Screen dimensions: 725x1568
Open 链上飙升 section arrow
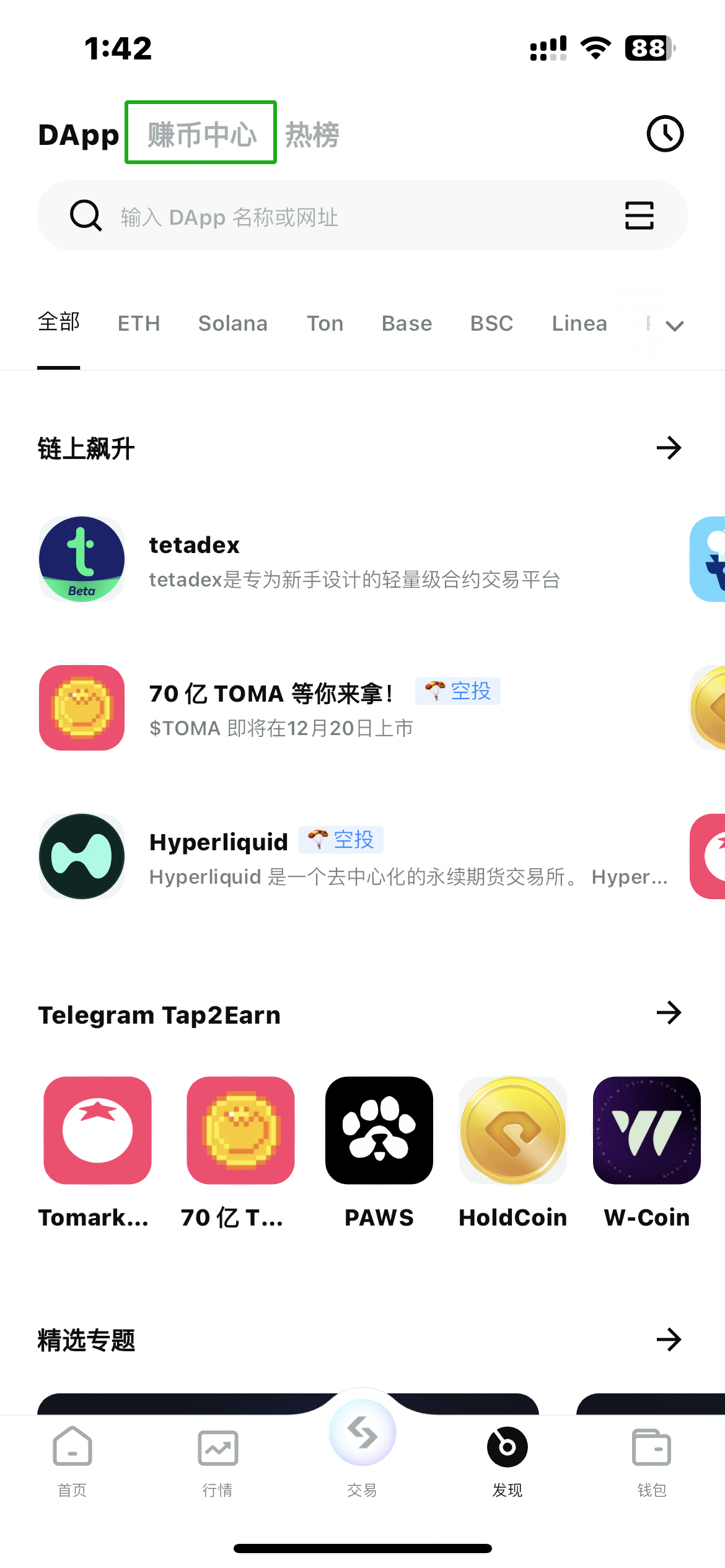pos(669,448)
